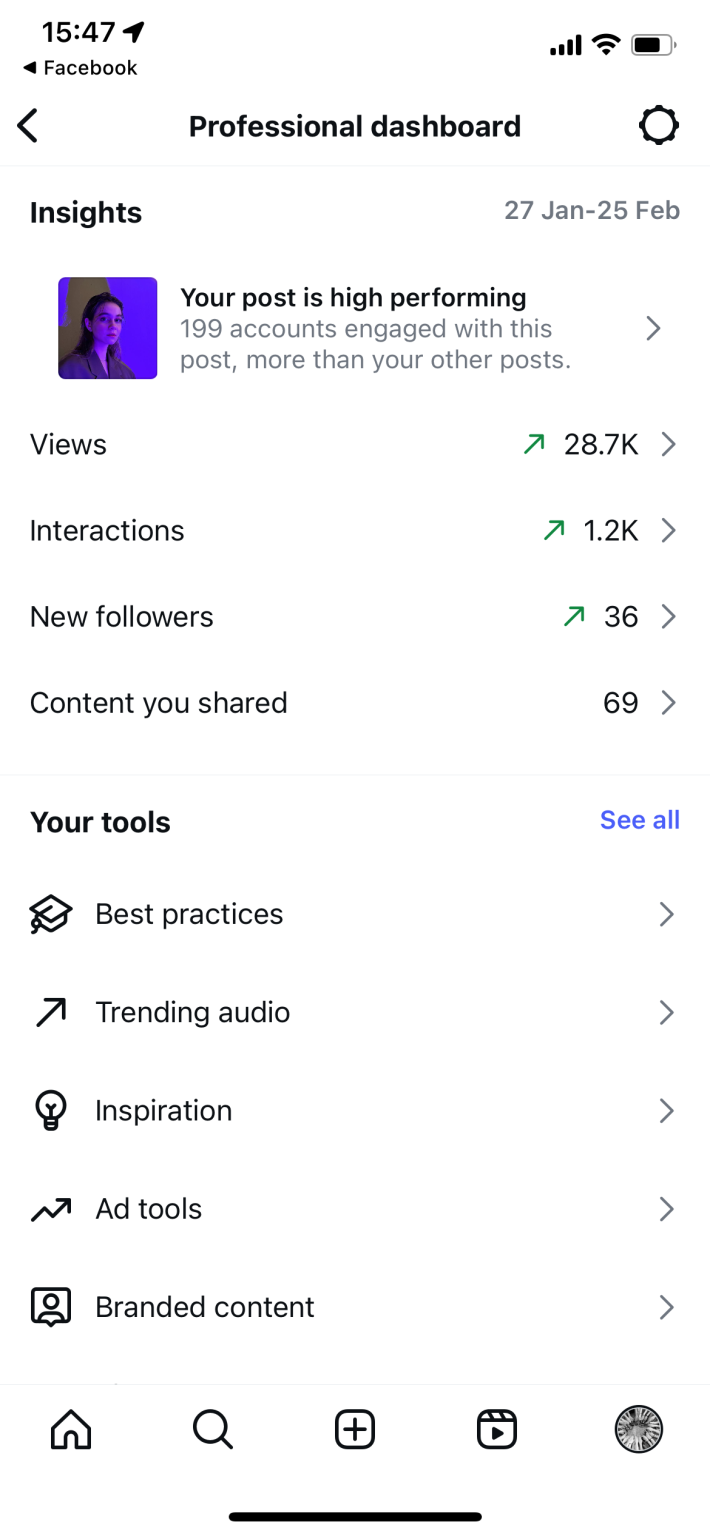
Task: Go back from Professional dashboard
Action: [27, 127]
